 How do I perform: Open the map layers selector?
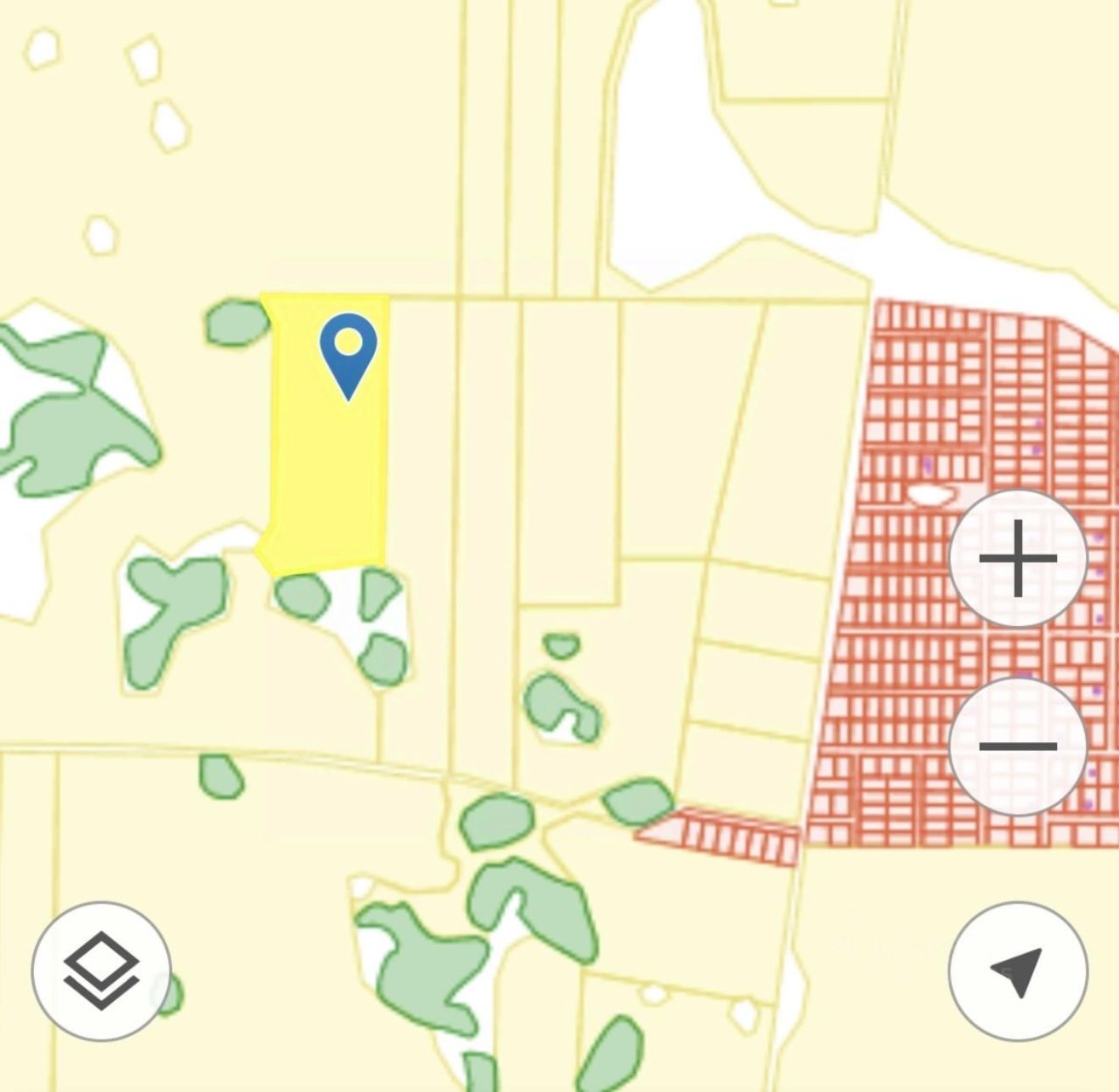(101, 971)
